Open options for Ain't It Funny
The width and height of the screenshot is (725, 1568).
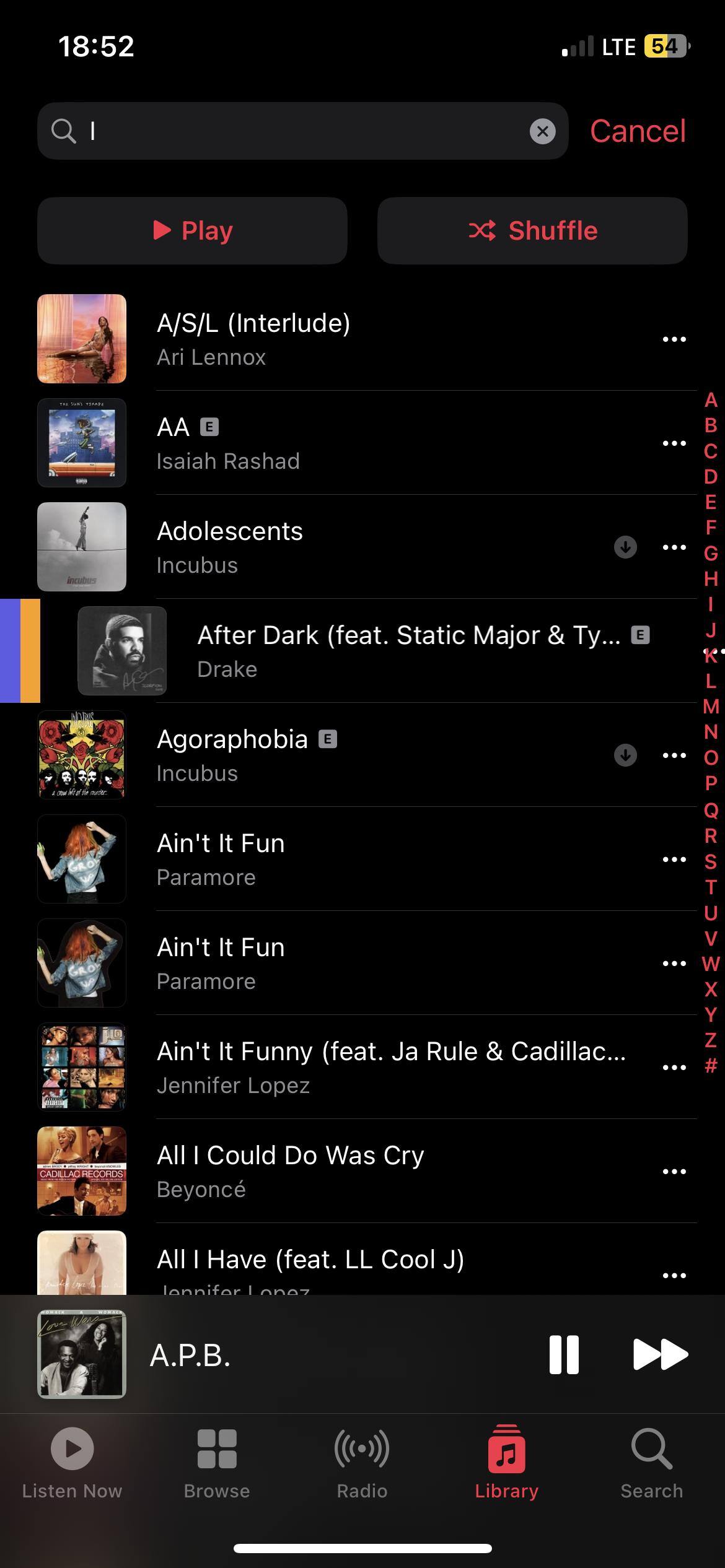(674, 1067)
